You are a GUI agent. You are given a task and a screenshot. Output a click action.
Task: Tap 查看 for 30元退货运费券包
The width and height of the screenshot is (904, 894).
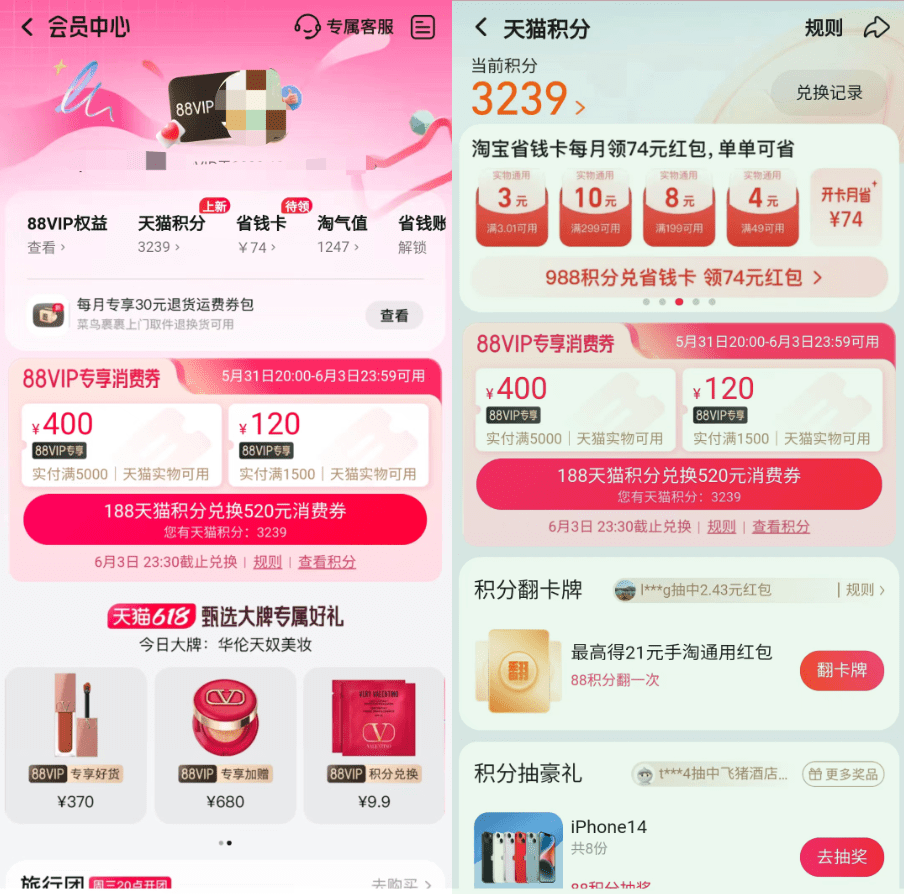(x=394, y=315)
